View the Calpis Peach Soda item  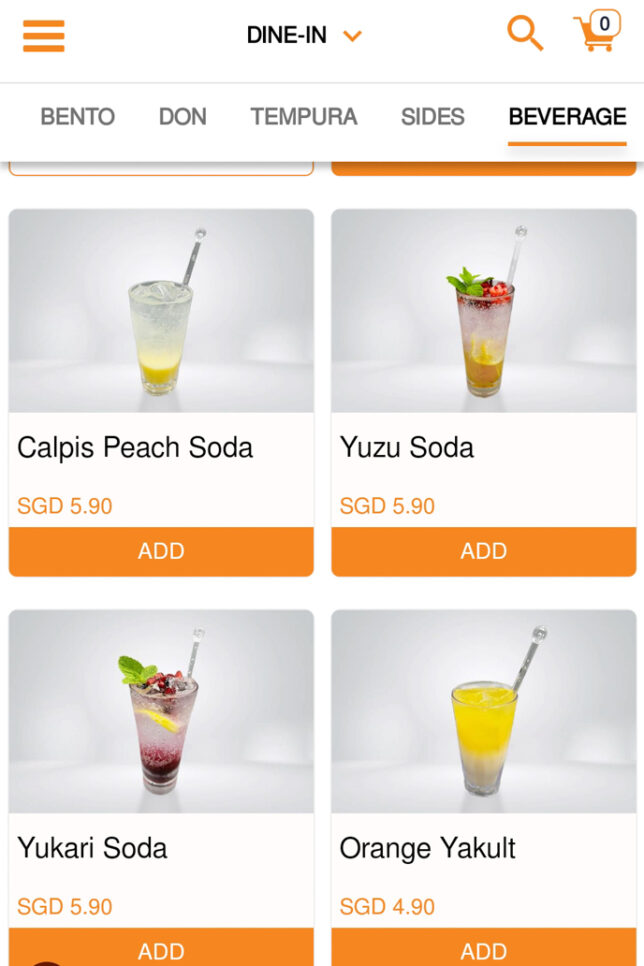pos(161,311)
